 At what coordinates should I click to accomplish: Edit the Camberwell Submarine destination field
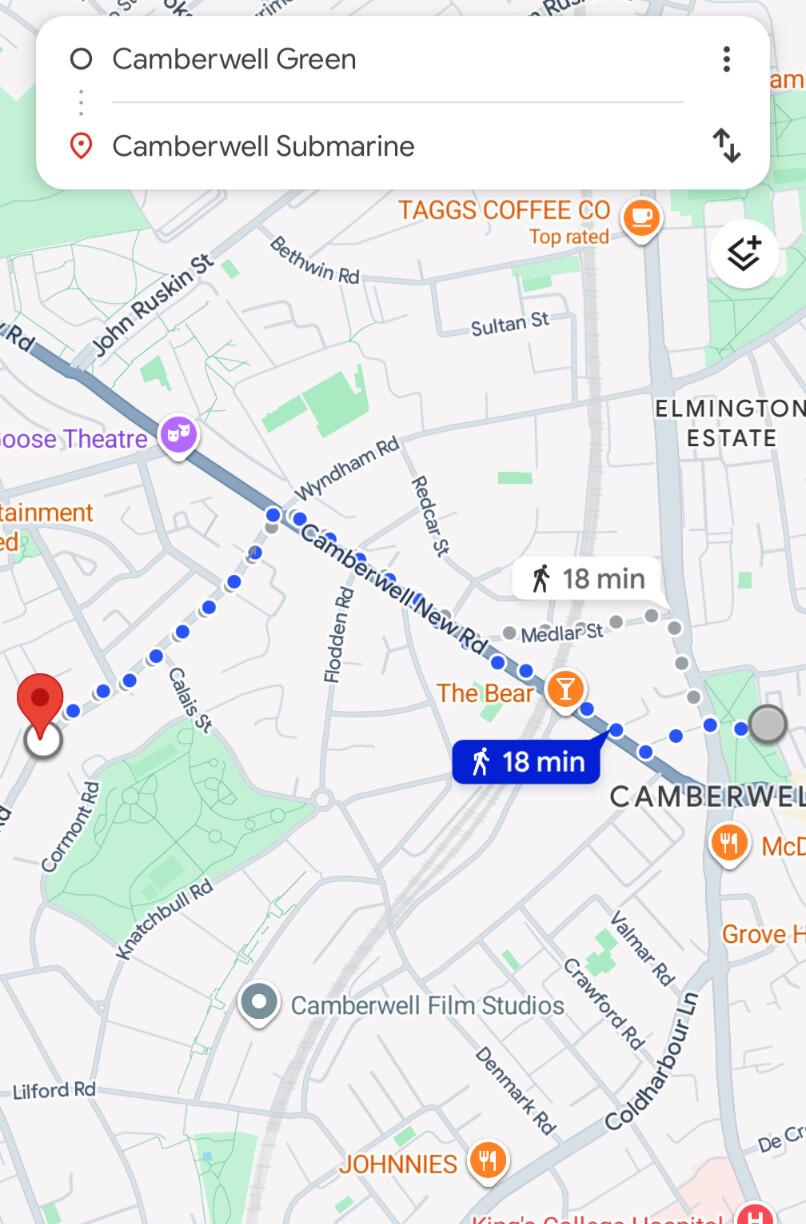[x=263, y=146]
